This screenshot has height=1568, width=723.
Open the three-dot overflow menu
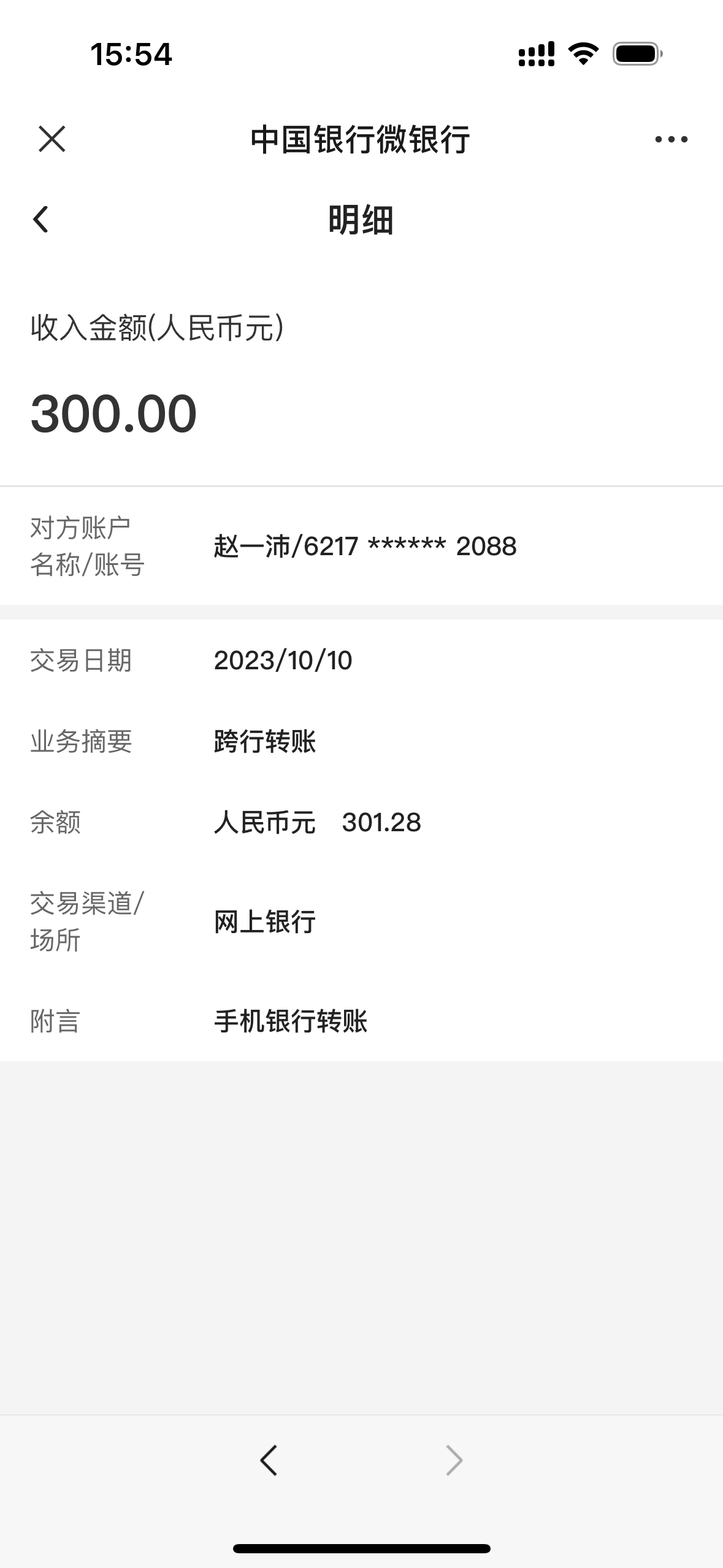(x=671, y=139)
